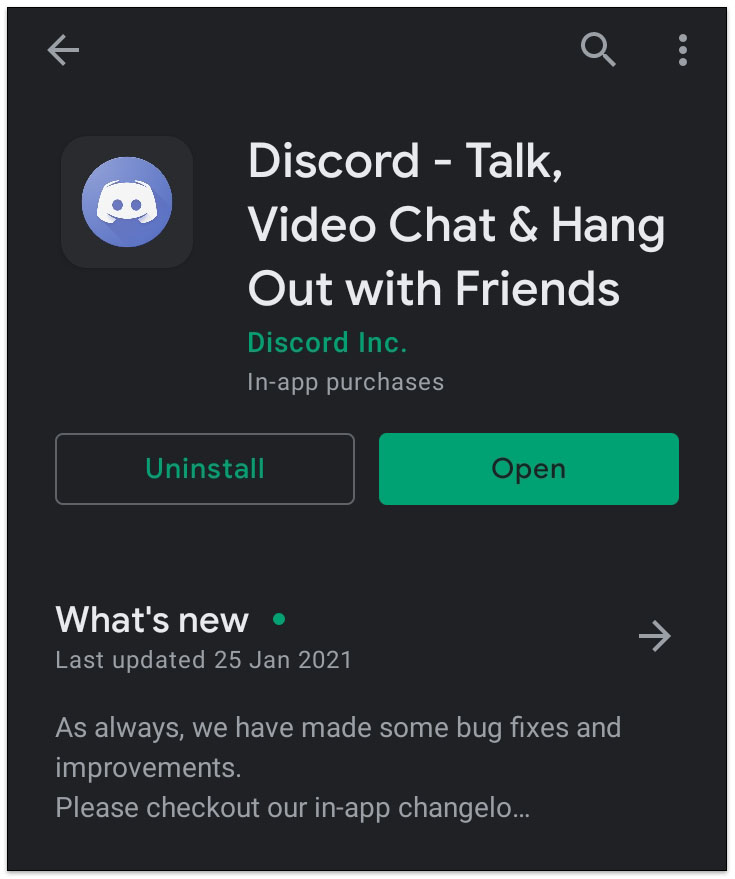Visit the Discord Inc. developer page

[x=327, y=343]
